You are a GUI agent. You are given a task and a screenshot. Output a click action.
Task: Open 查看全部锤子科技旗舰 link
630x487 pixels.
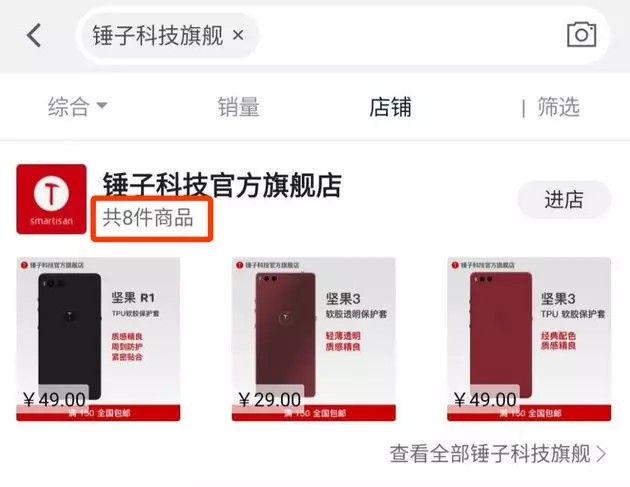[497, 455]
